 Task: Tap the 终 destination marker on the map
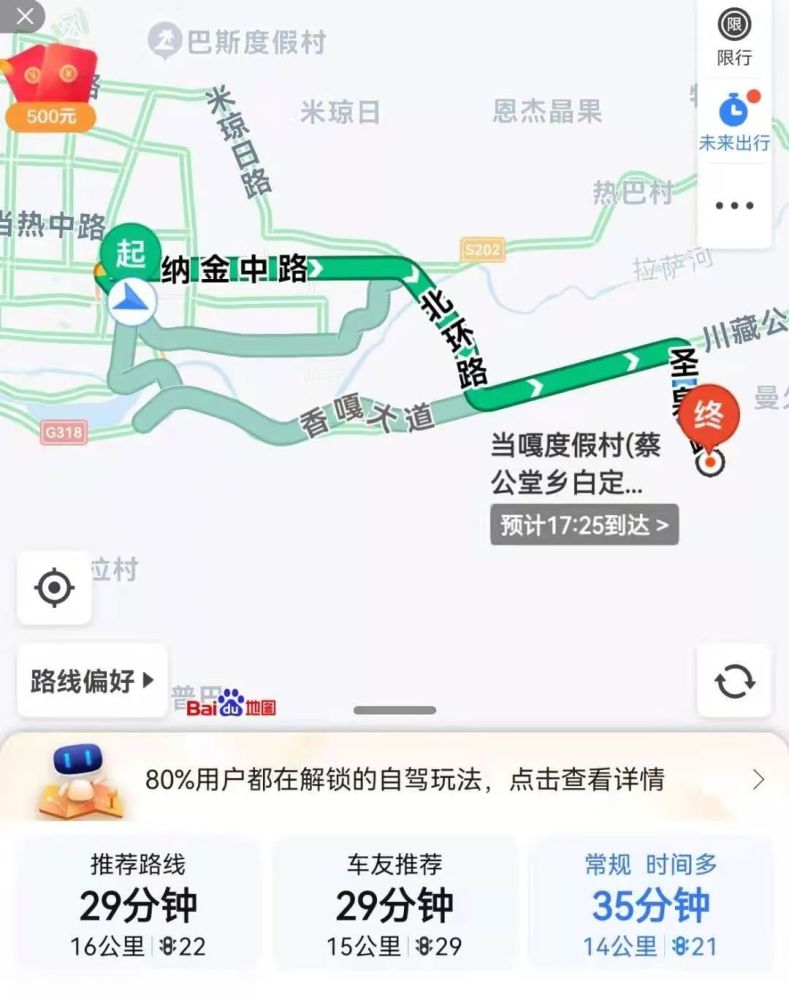pos(709,414)
